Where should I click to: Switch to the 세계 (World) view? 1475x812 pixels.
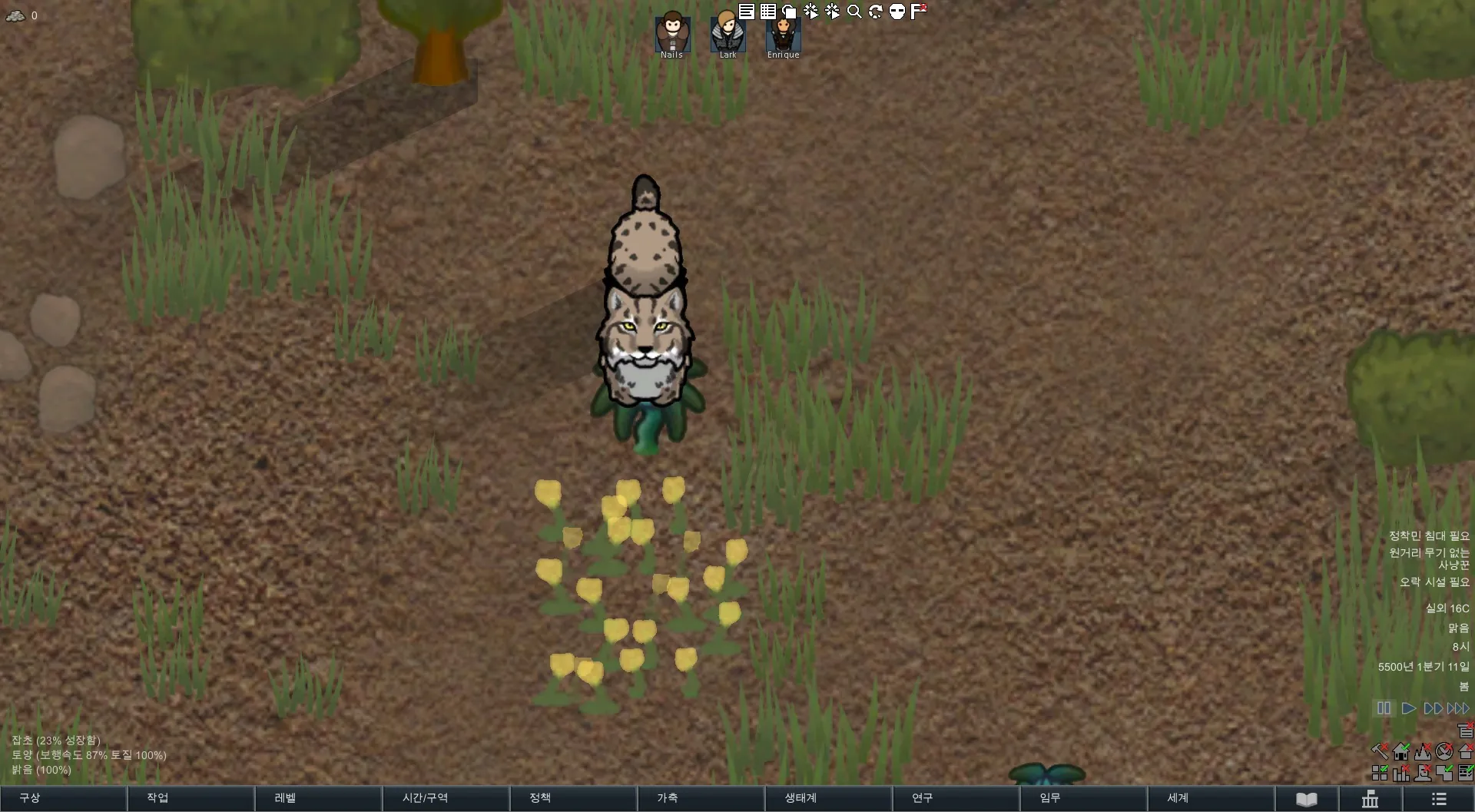(x=1211, y=798)
